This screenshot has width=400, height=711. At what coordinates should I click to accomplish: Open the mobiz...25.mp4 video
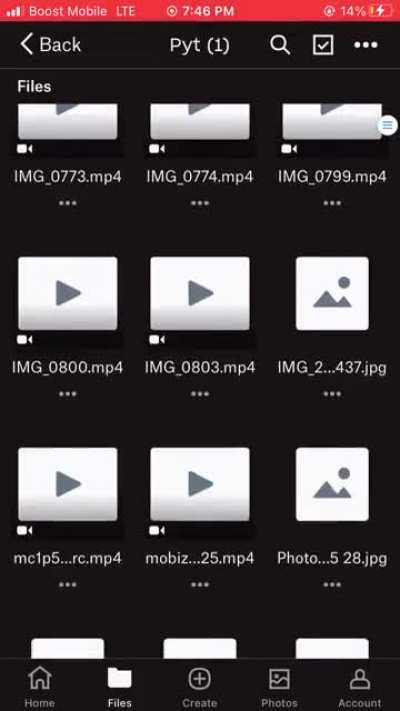[200, 484]
